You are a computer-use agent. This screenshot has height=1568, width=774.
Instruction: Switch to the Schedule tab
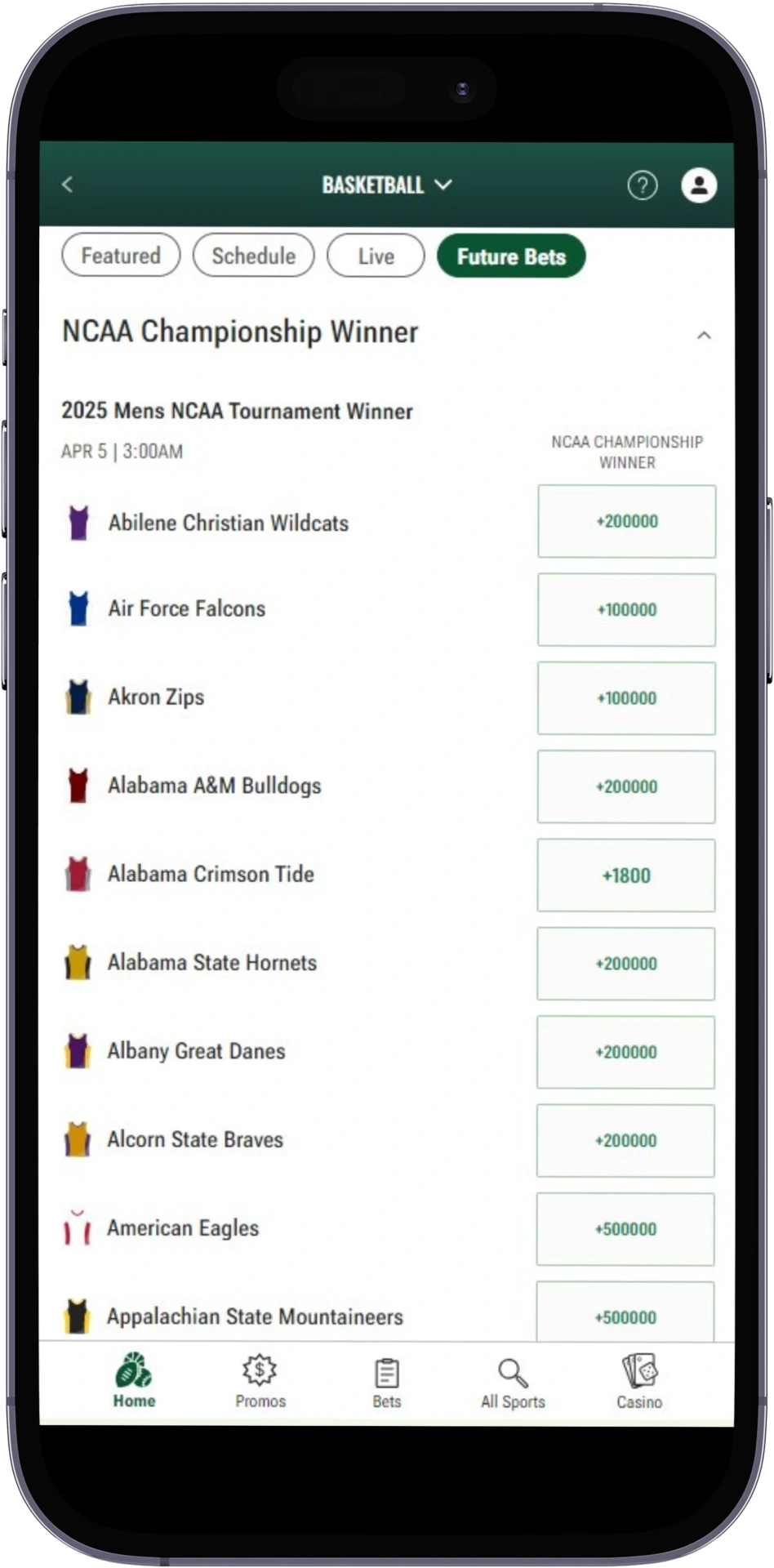(x=253, y=256)
